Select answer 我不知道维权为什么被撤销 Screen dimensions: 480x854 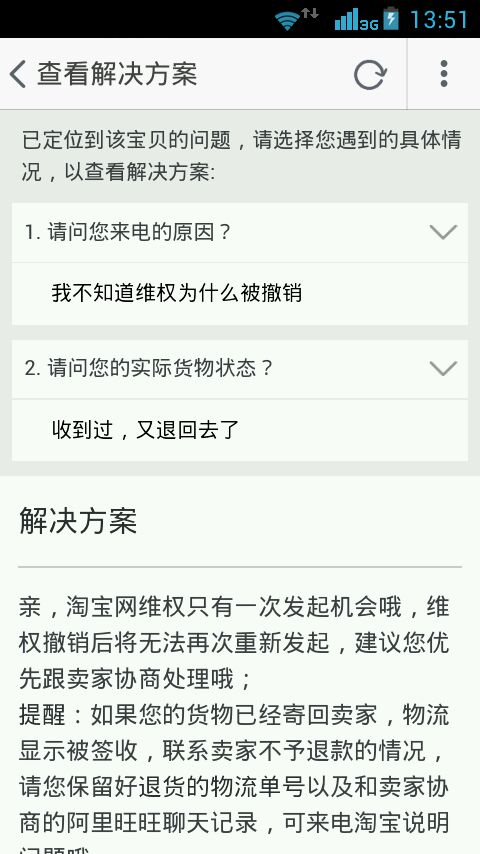point(240,294)
